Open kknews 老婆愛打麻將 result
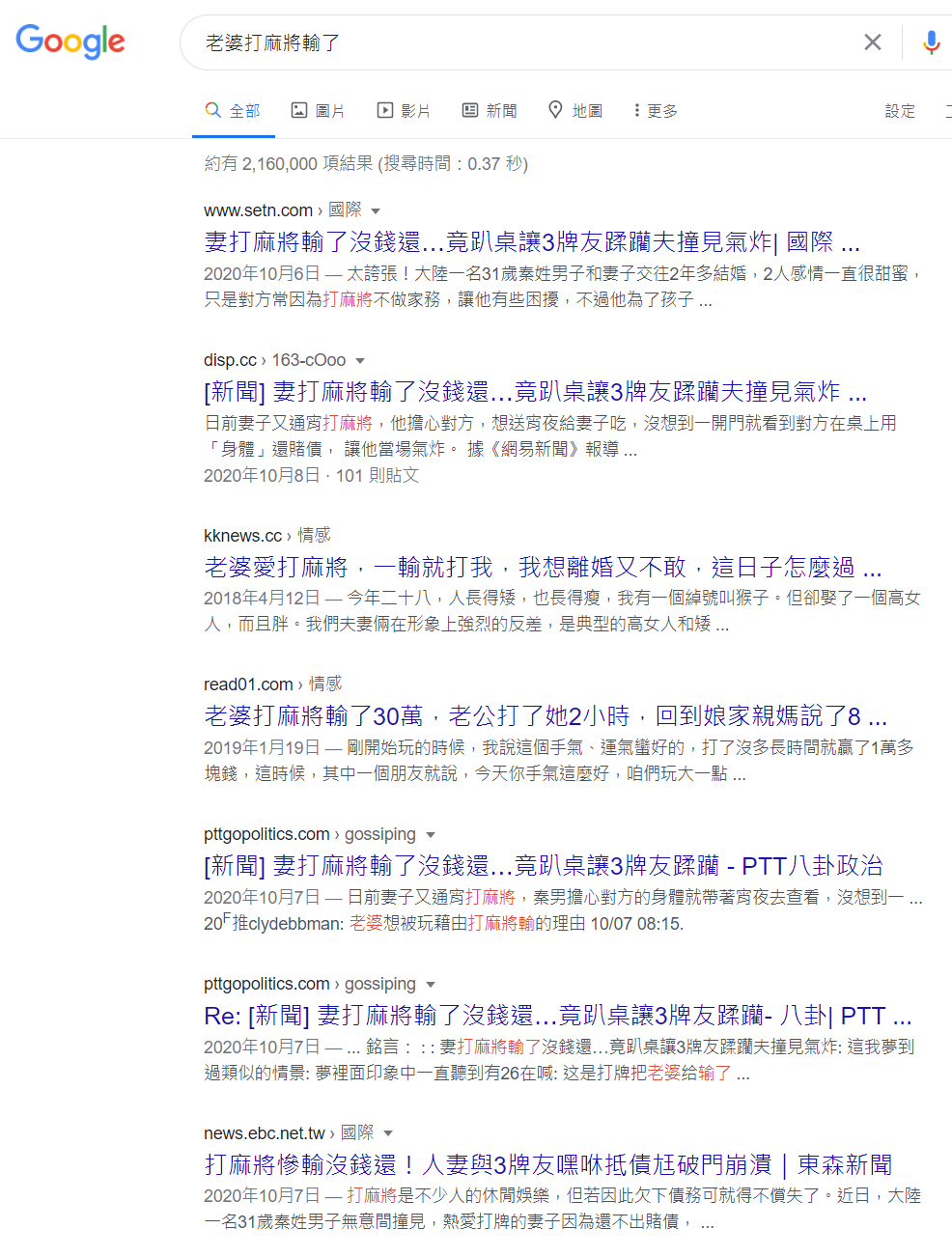The width and height of the screenshot is (952, 1257). coord(543,567)
